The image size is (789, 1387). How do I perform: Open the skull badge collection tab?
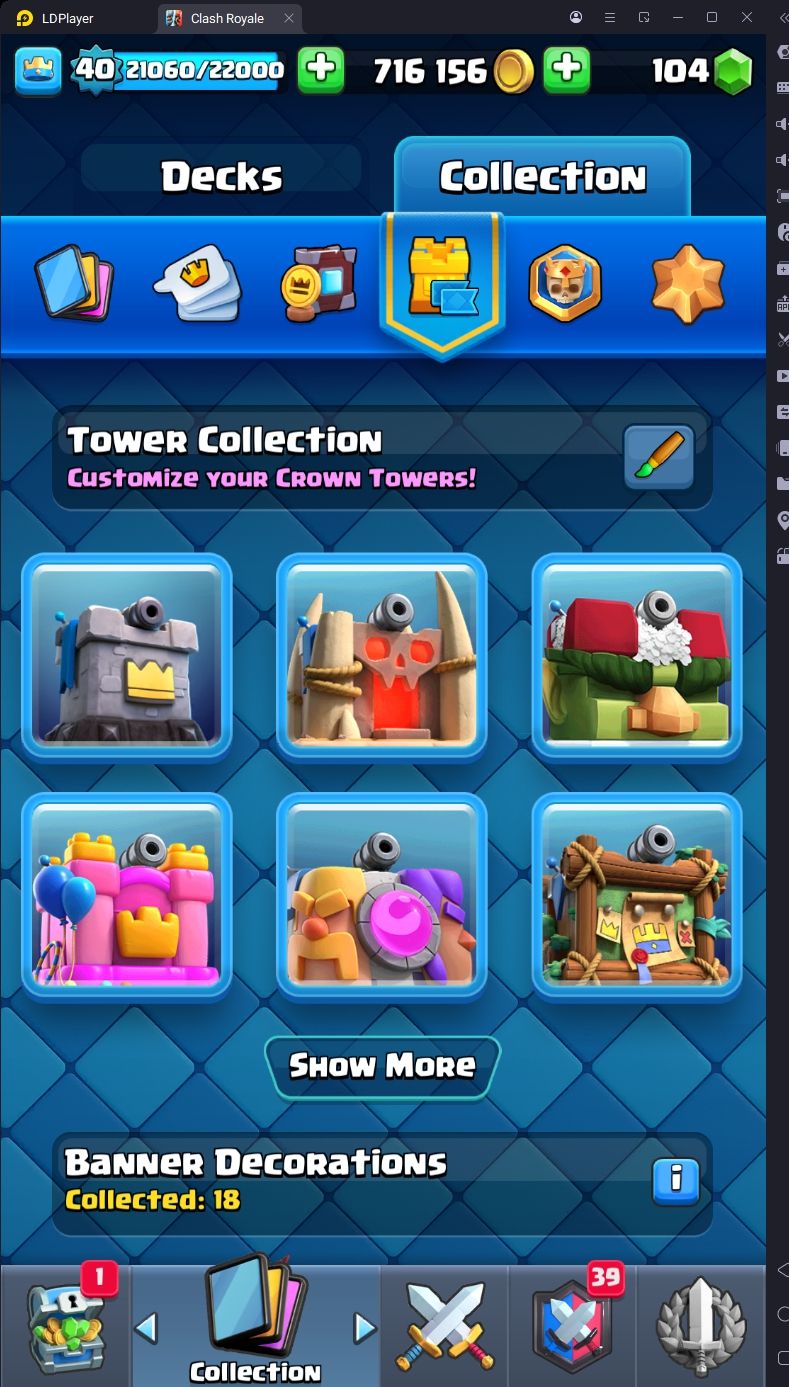coord(565,284)
